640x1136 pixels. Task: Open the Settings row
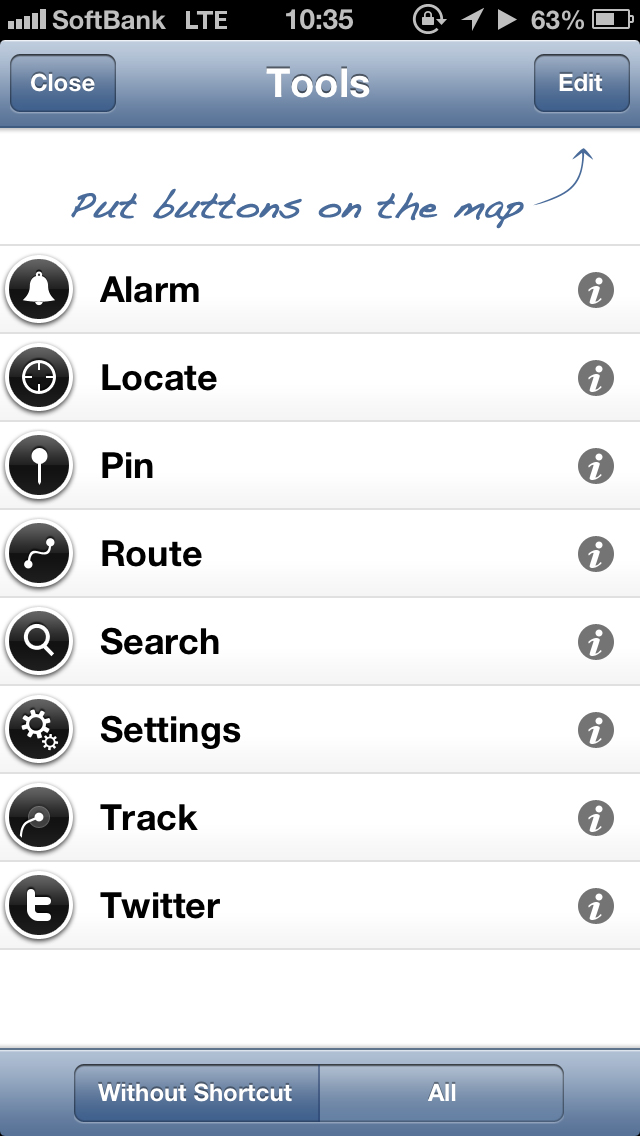click(x=170, y=730)
